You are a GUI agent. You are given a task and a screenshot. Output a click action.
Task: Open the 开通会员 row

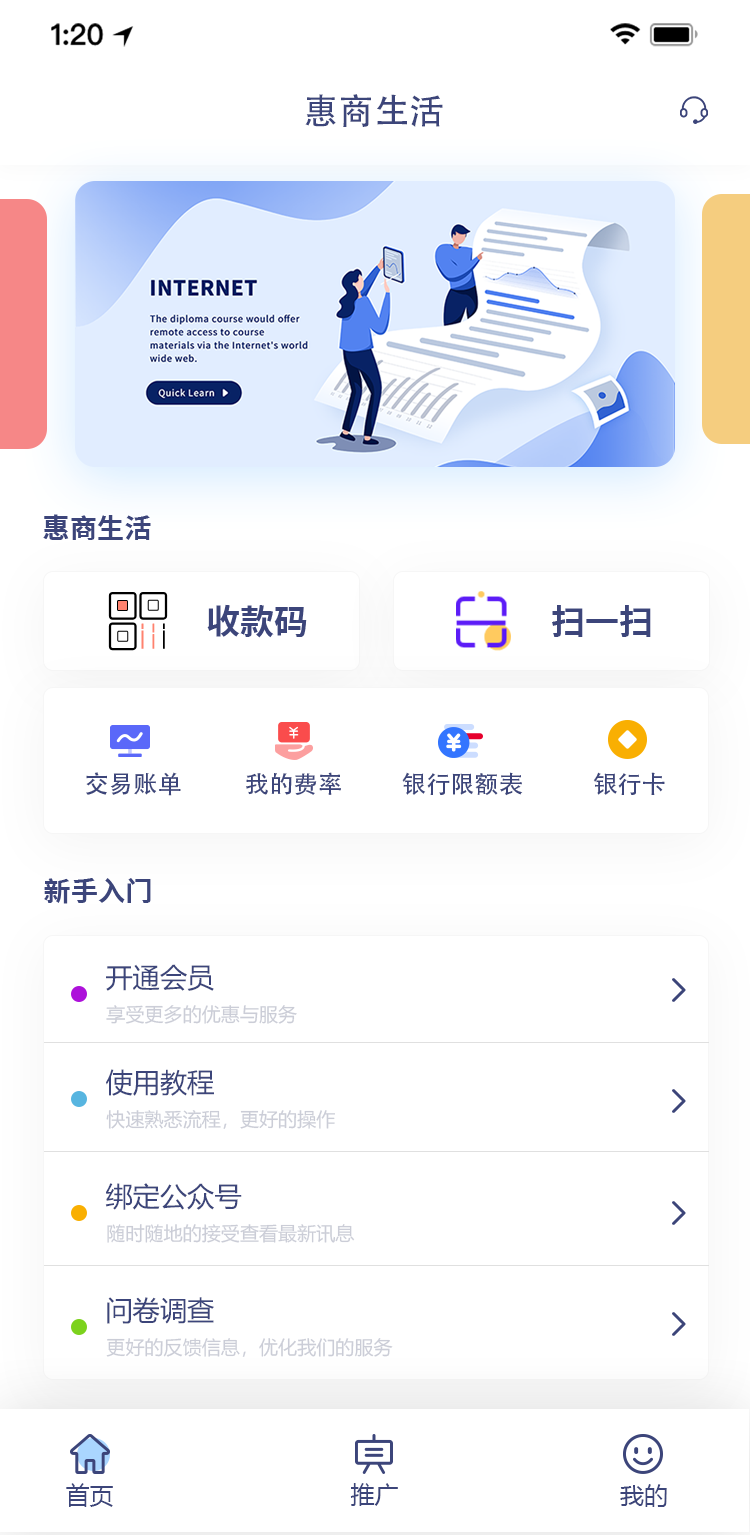(x=376, y=990)
